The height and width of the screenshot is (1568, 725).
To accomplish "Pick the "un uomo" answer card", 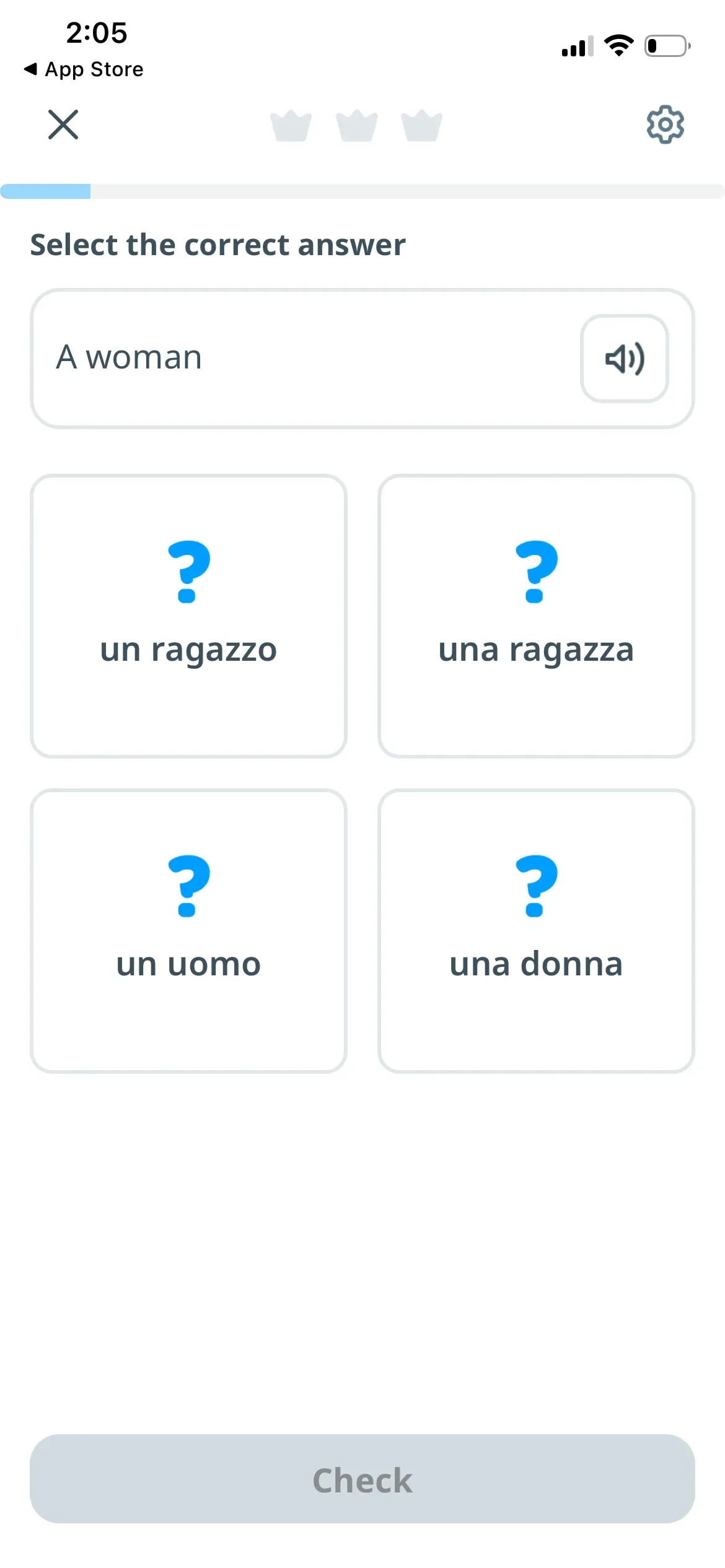I will point(188,930).
